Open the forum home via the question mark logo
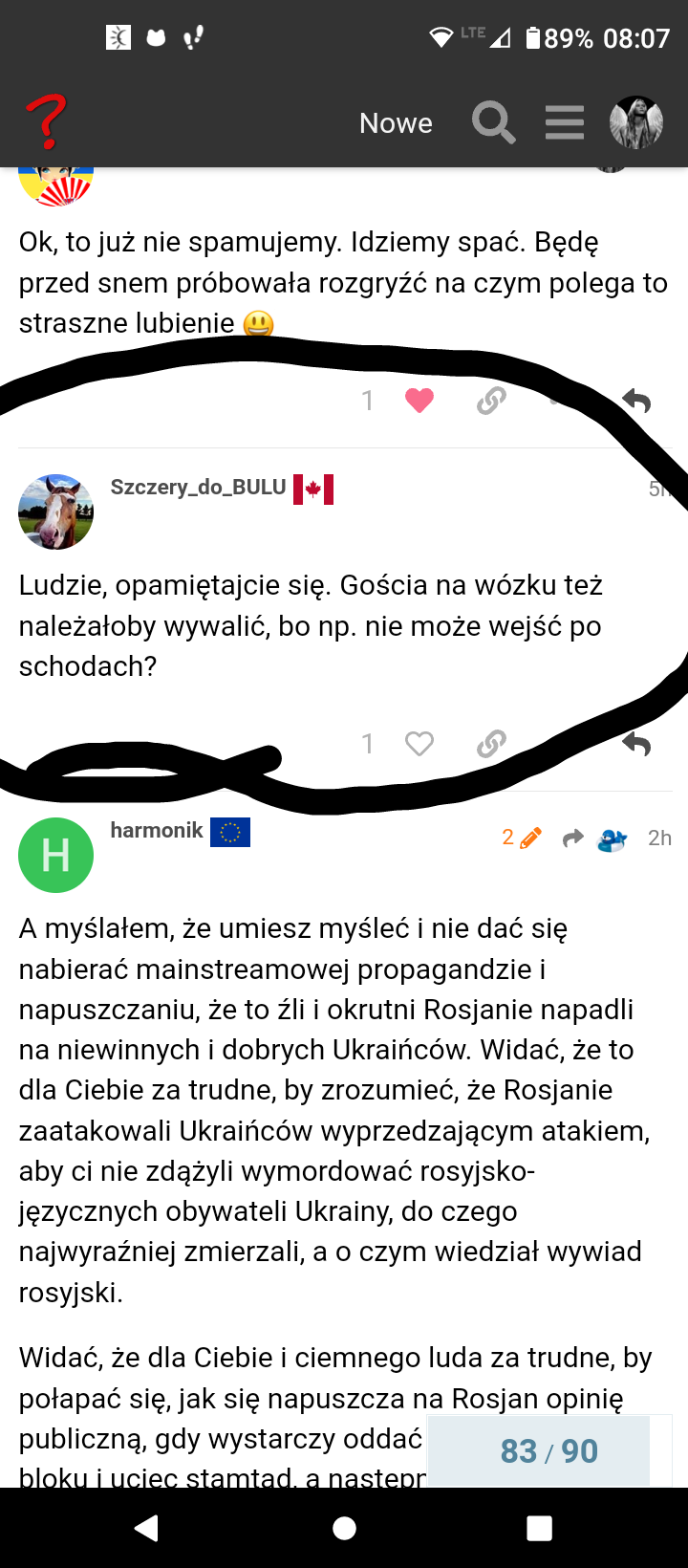 point(46,122)
